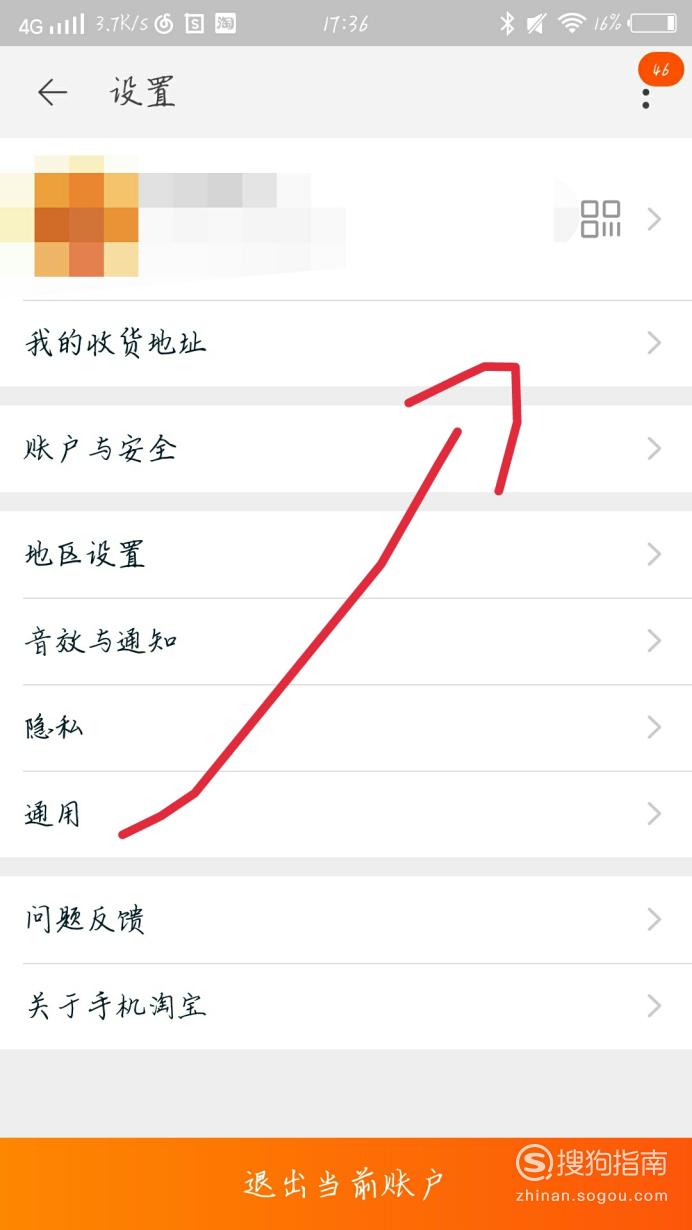692x1230 pixels.
Task: Tap 退出当前账户 to log out
Action: tap(346, 1184)
